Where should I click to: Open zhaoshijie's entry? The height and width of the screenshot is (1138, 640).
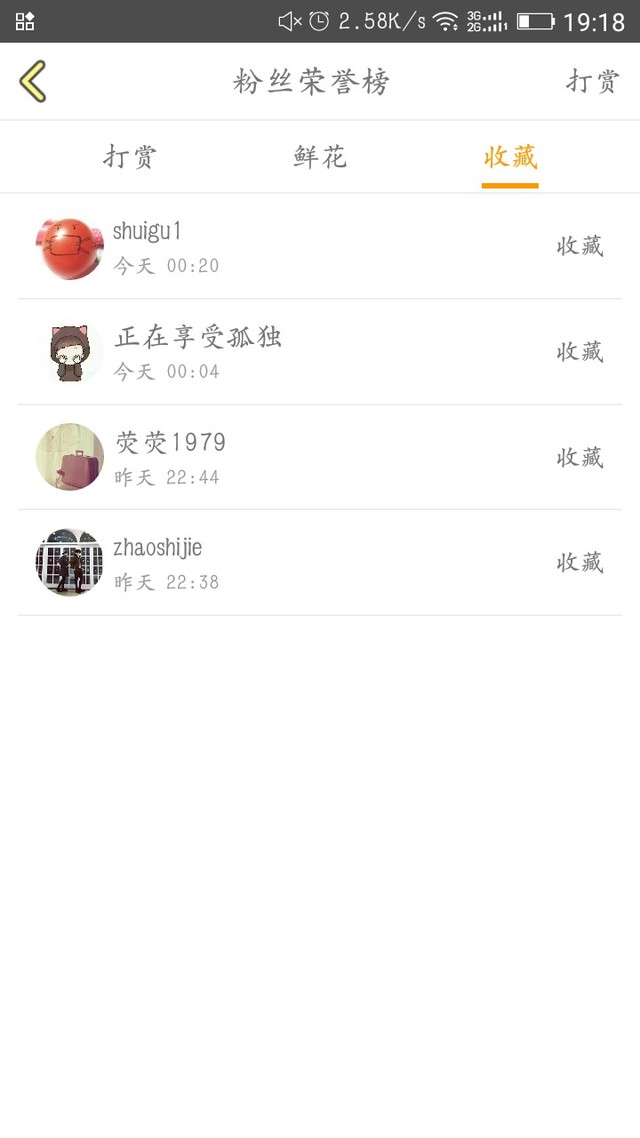[320, 563]
